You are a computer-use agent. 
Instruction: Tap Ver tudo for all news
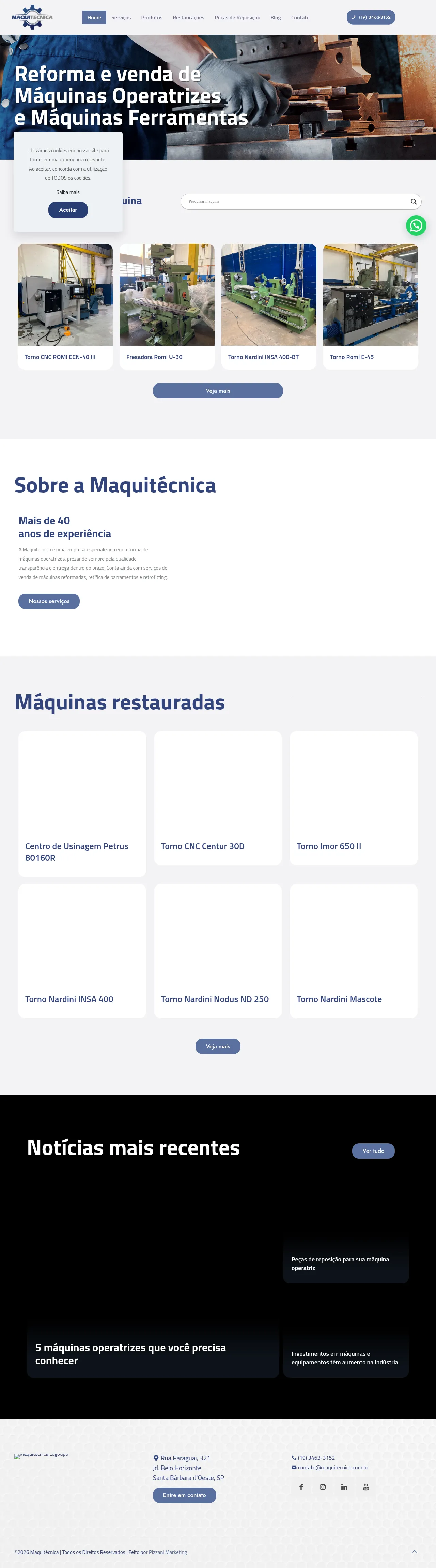373,1150
